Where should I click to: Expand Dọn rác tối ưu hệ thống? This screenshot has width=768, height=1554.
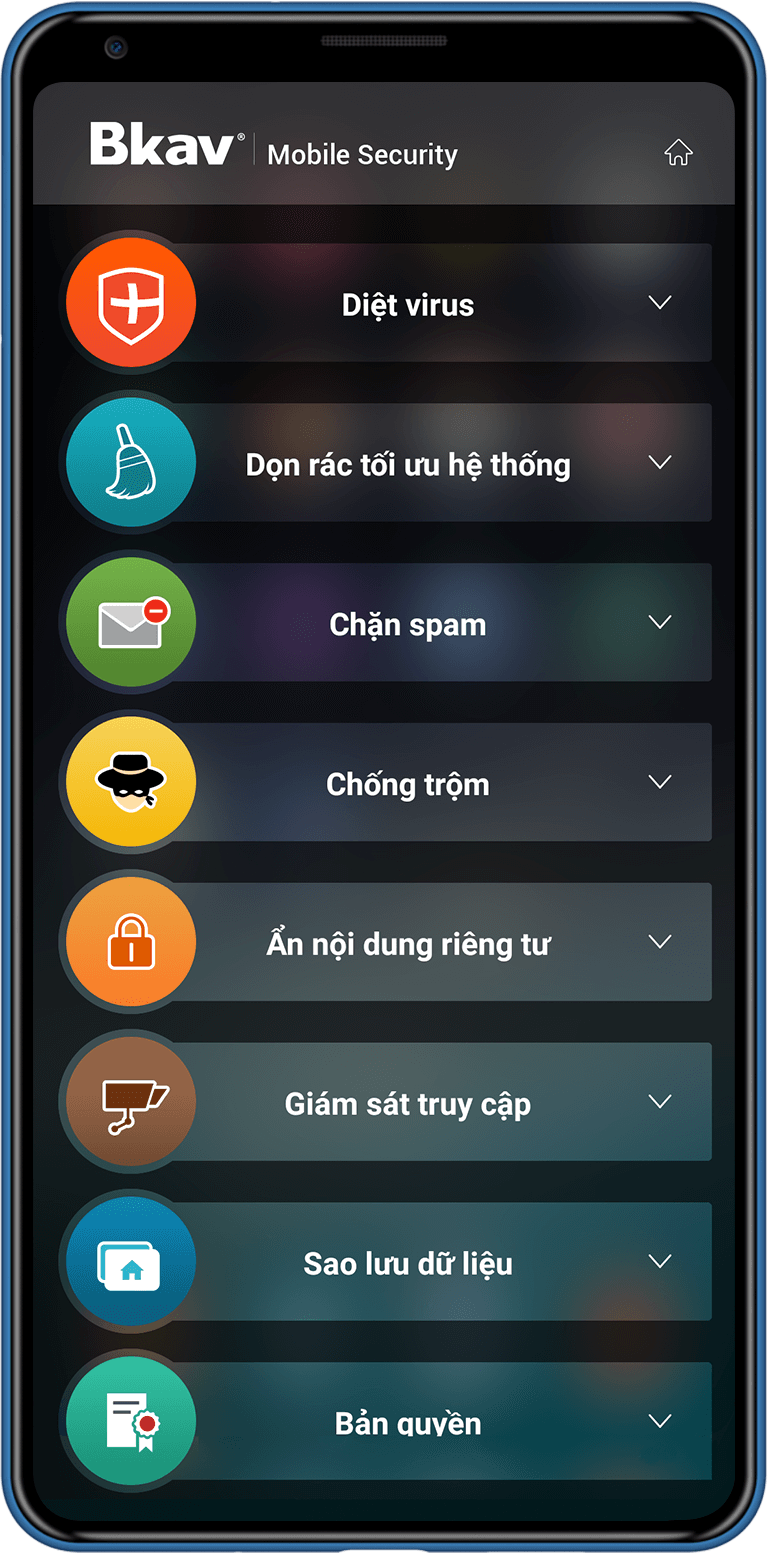pos(659,463)
